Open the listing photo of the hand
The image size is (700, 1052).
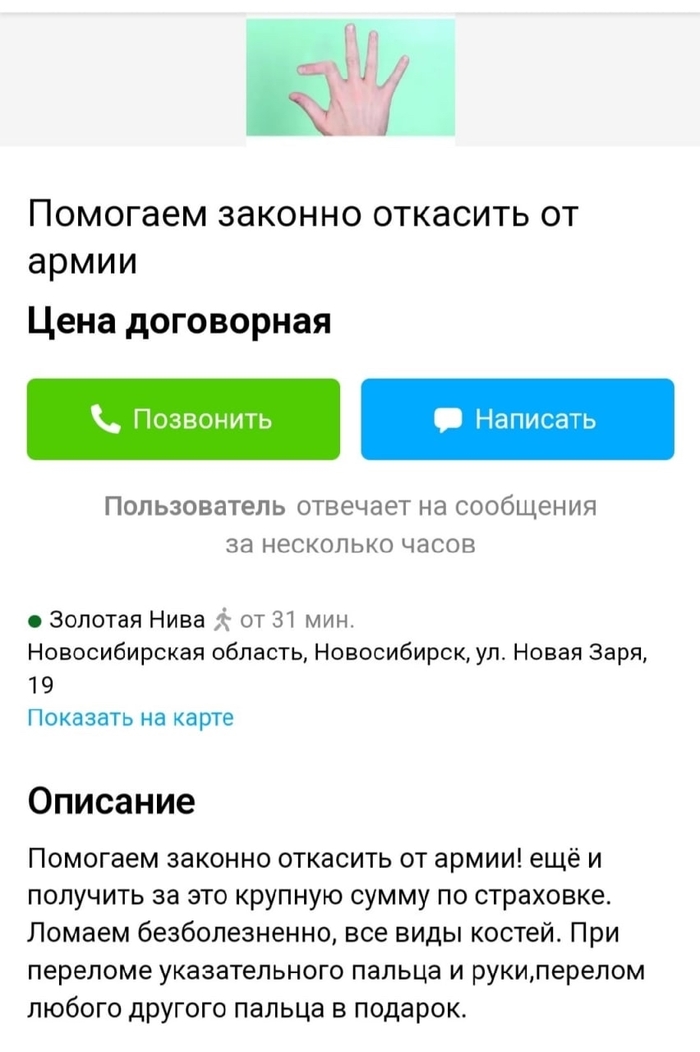point(350,77)
